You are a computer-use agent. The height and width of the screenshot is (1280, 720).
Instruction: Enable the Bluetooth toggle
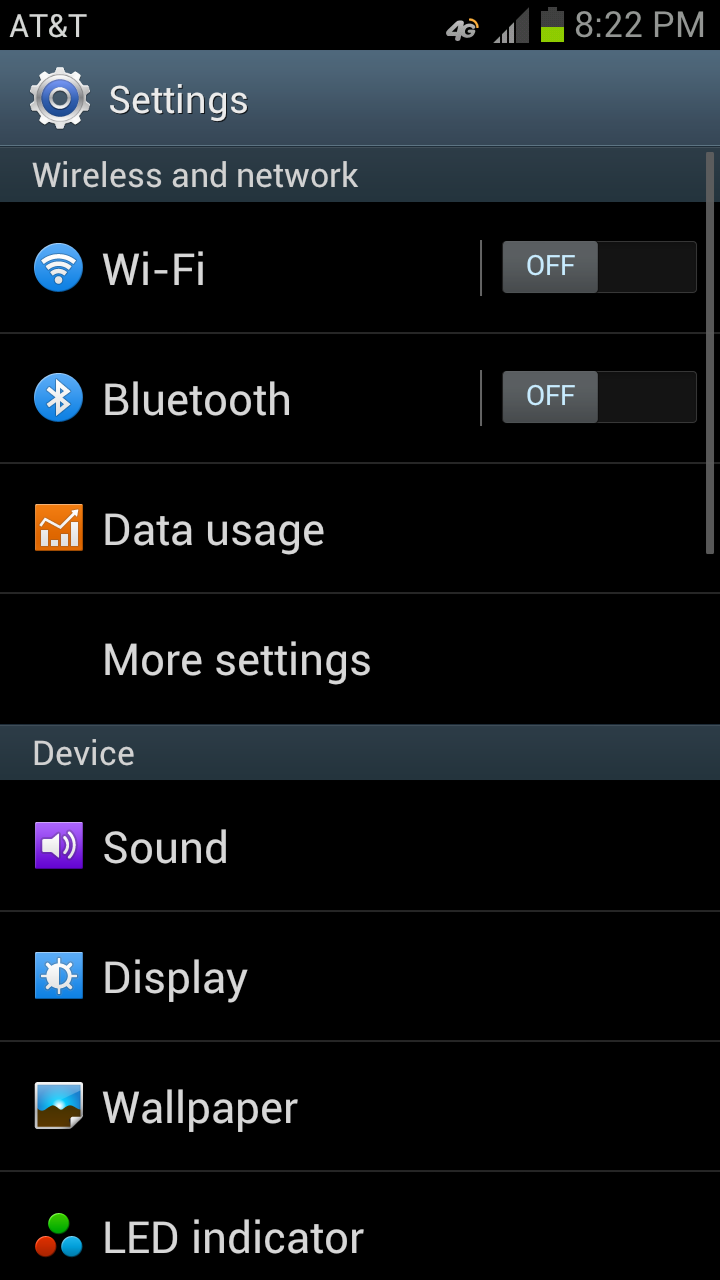(598, 397)
